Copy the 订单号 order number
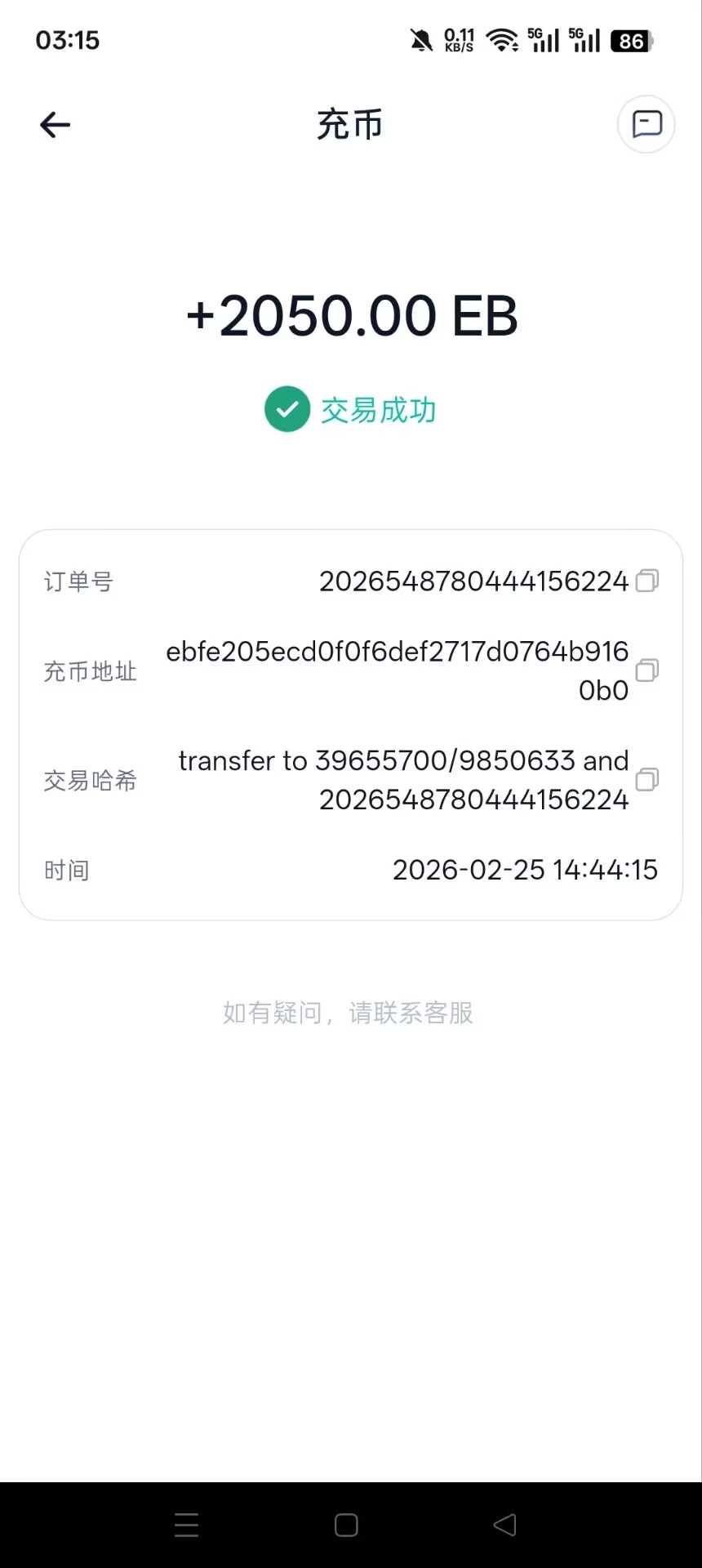The image size is (702, 1568). tap(646, 581)
